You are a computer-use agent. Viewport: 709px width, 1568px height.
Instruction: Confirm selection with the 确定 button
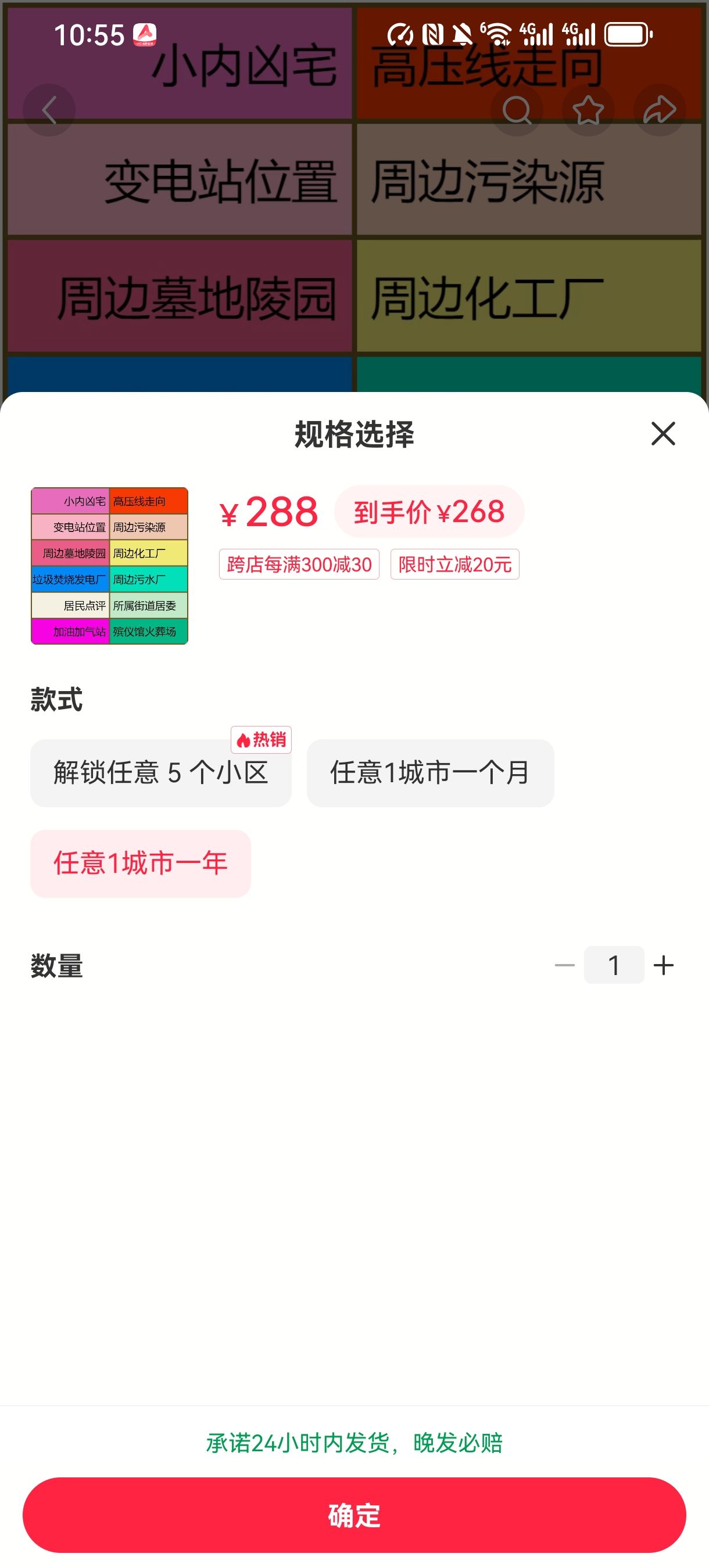coord(354,1515)
